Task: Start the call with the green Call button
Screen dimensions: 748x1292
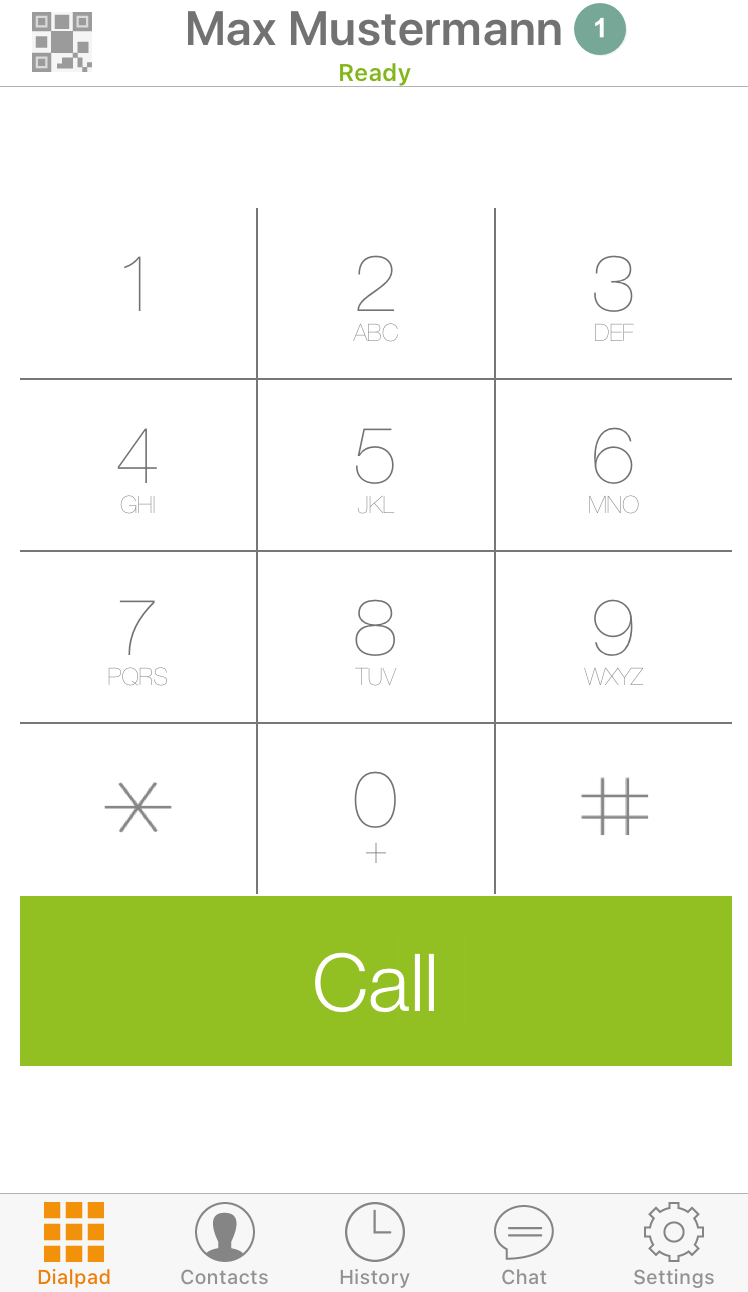Action: click(x=376, y=981)
